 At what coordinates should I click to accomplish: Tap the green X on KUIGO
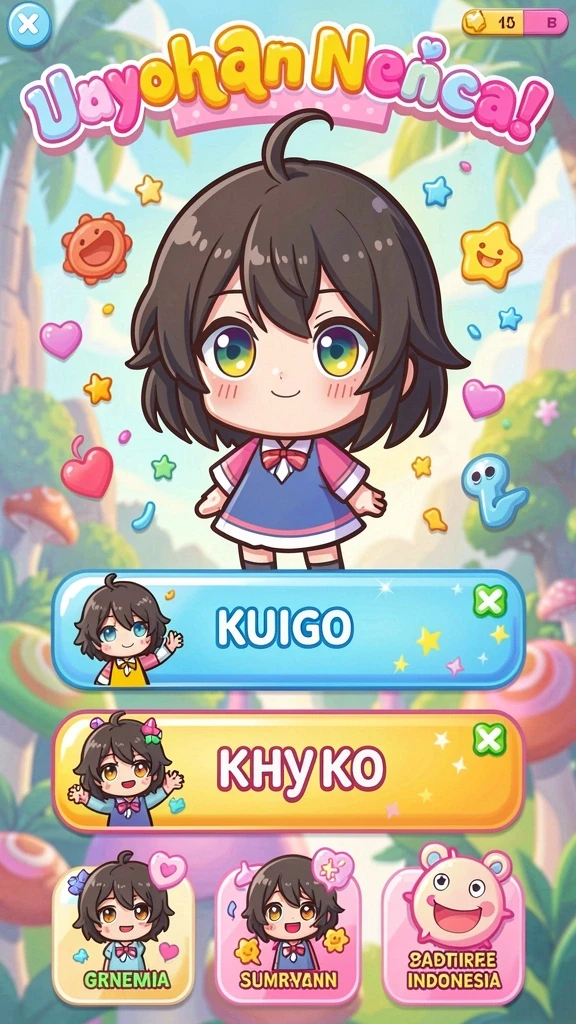pos(490,601)
